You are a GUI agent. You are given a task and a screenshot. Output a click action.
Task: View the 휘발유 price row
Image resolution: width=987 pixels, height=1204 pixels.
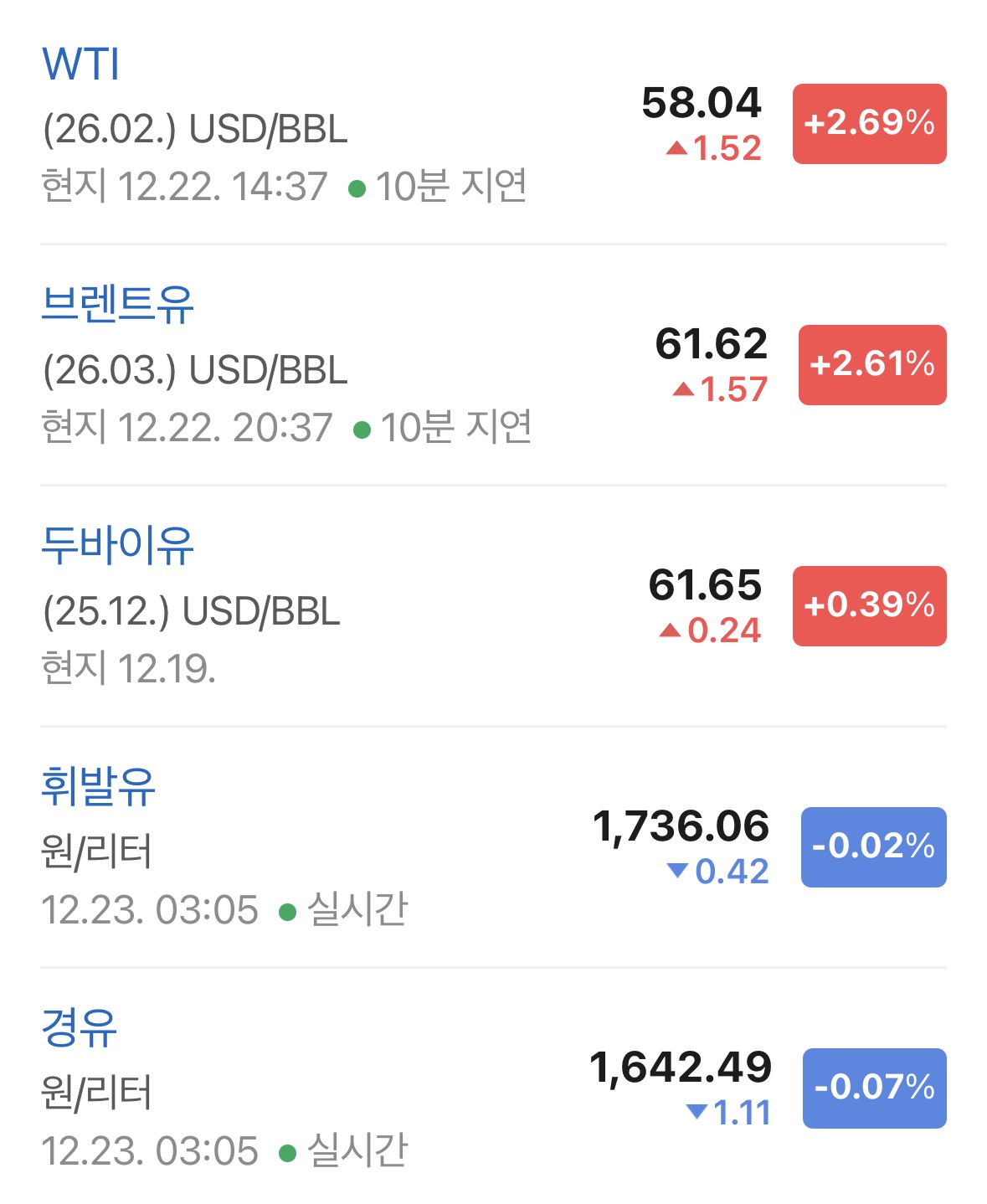tap(98, 787)
